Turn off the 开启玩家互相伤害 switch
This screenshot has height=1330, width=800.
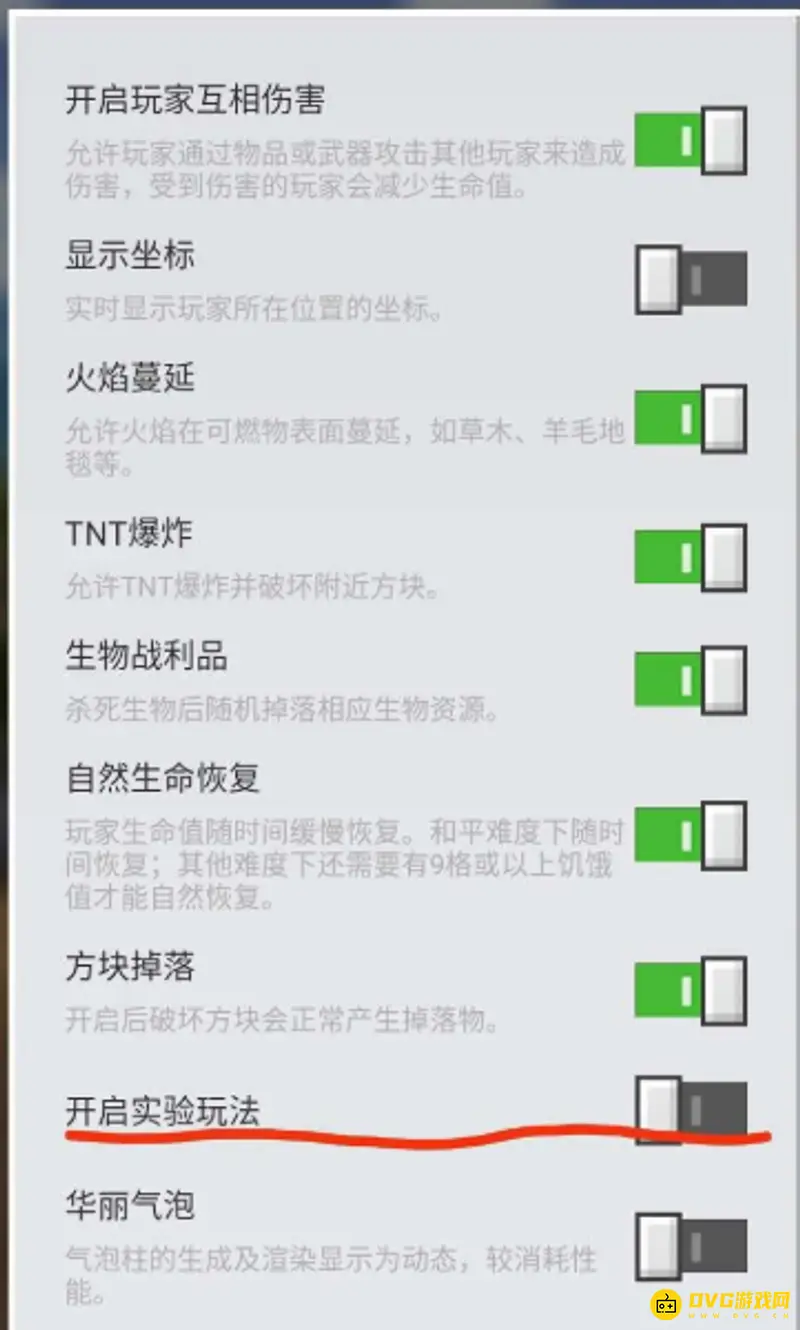tap(691, 140)
